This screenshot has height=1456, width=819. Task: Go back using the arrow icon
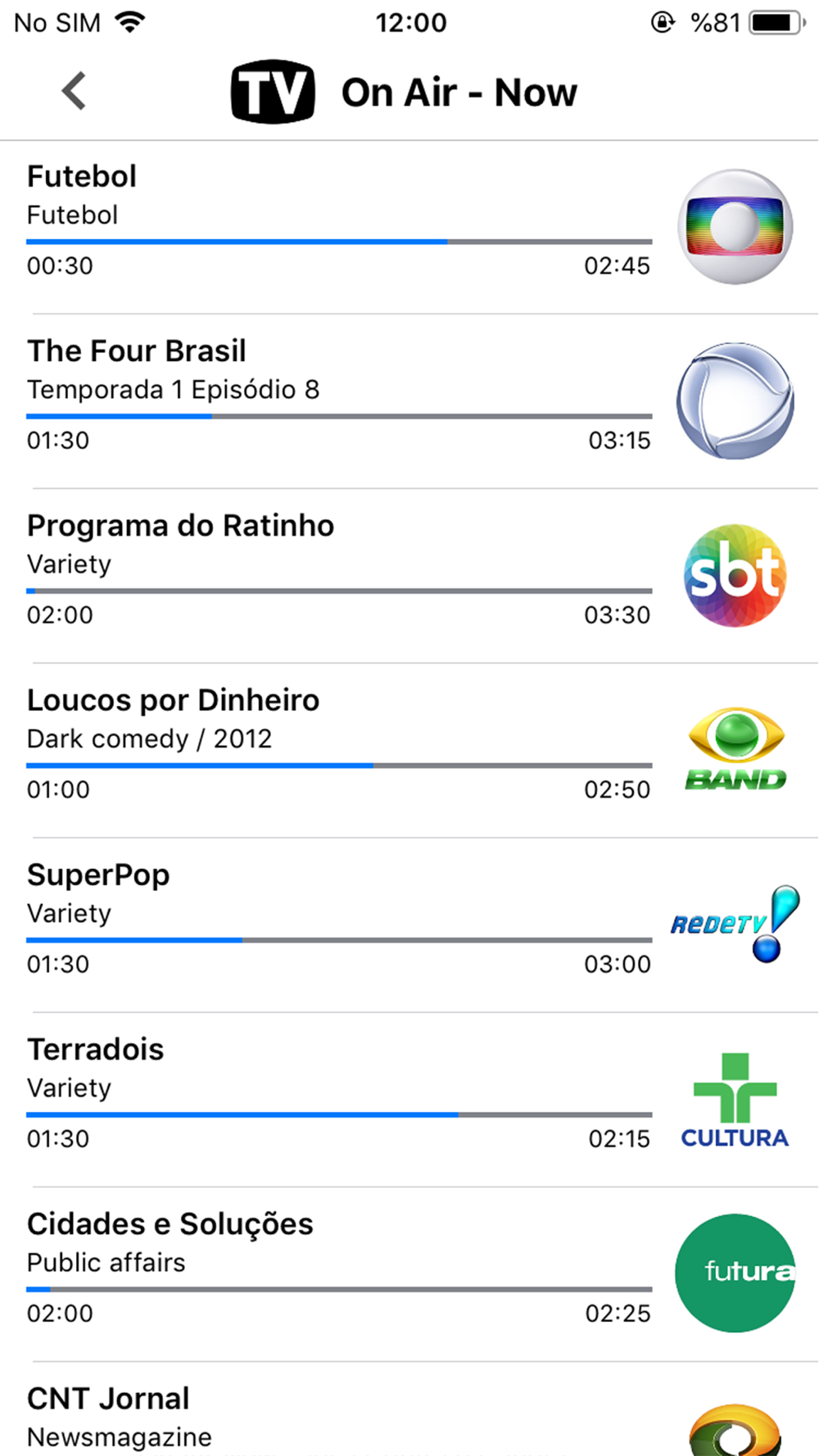(x=74, y=91)
